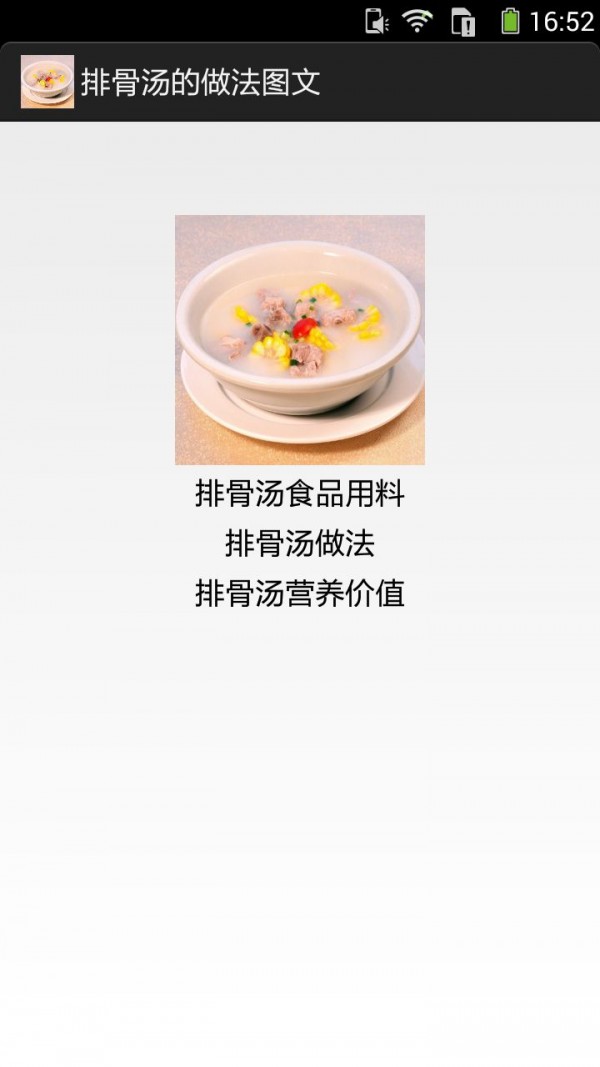Screen dimensions: 600x1067
Task: Open 排骨汤食品用料 section
Action: click(x=299, y=493)
